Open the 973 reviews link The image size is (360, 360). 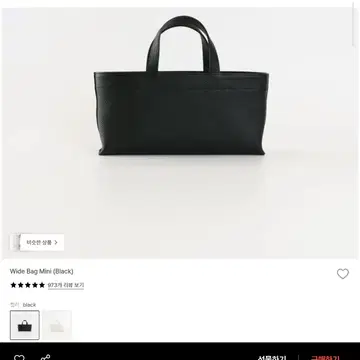click(66, 285)
